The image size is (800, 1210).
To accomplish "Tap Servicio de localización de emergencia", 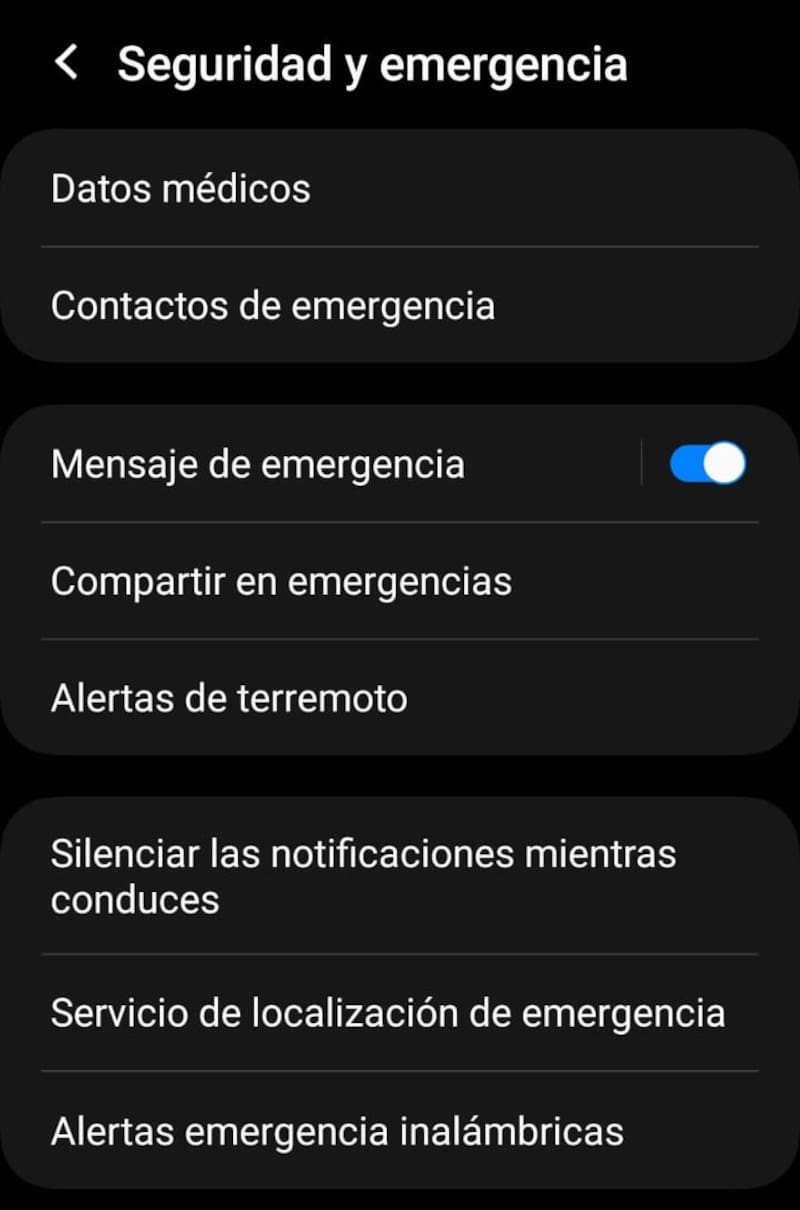I will pyautogui.click(x=388, y=1013).
